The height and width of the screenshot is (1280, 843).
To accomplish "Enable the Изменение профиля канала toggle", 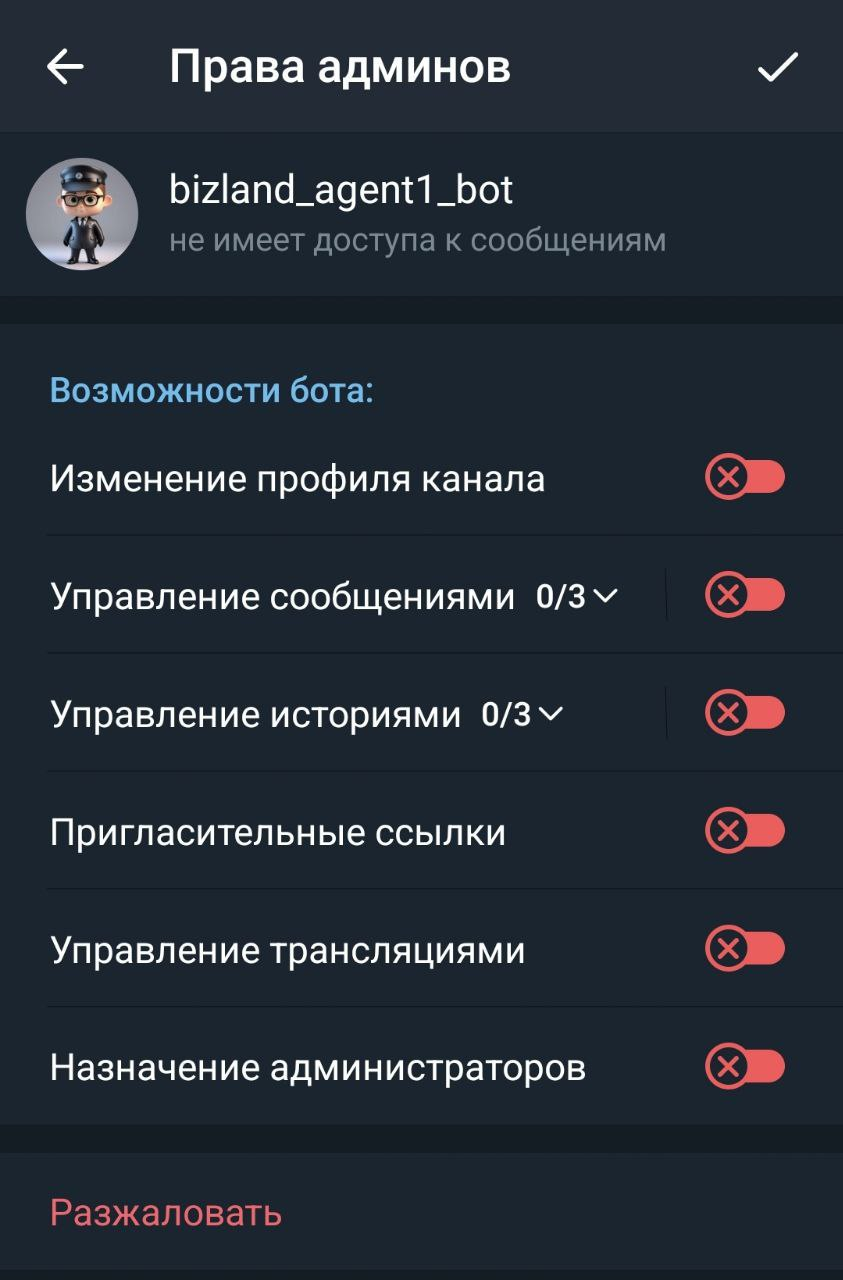I will (x=745, y=477).
